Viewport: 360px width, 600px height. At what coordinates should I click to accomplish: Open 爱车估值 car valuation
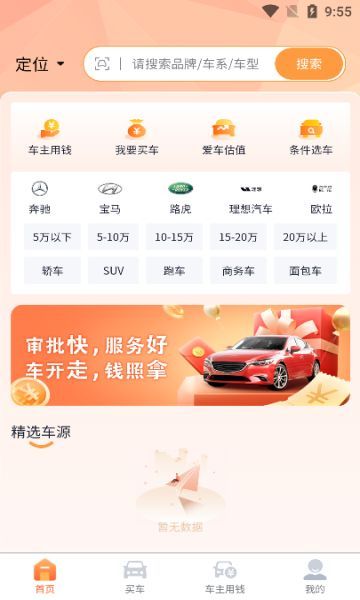tap(223, 137)
